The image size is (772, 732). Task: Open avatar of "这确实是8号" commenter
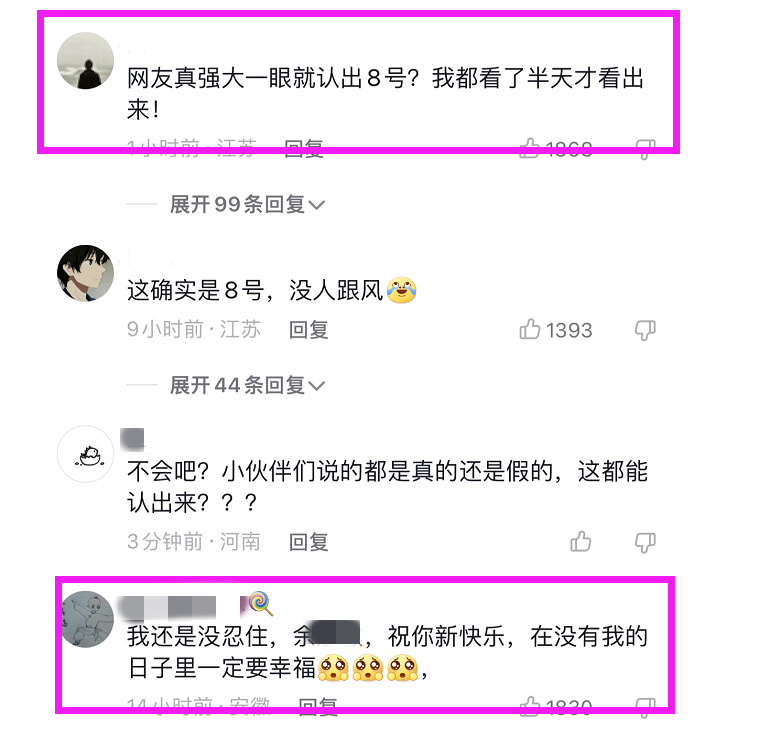click(85, 273)
